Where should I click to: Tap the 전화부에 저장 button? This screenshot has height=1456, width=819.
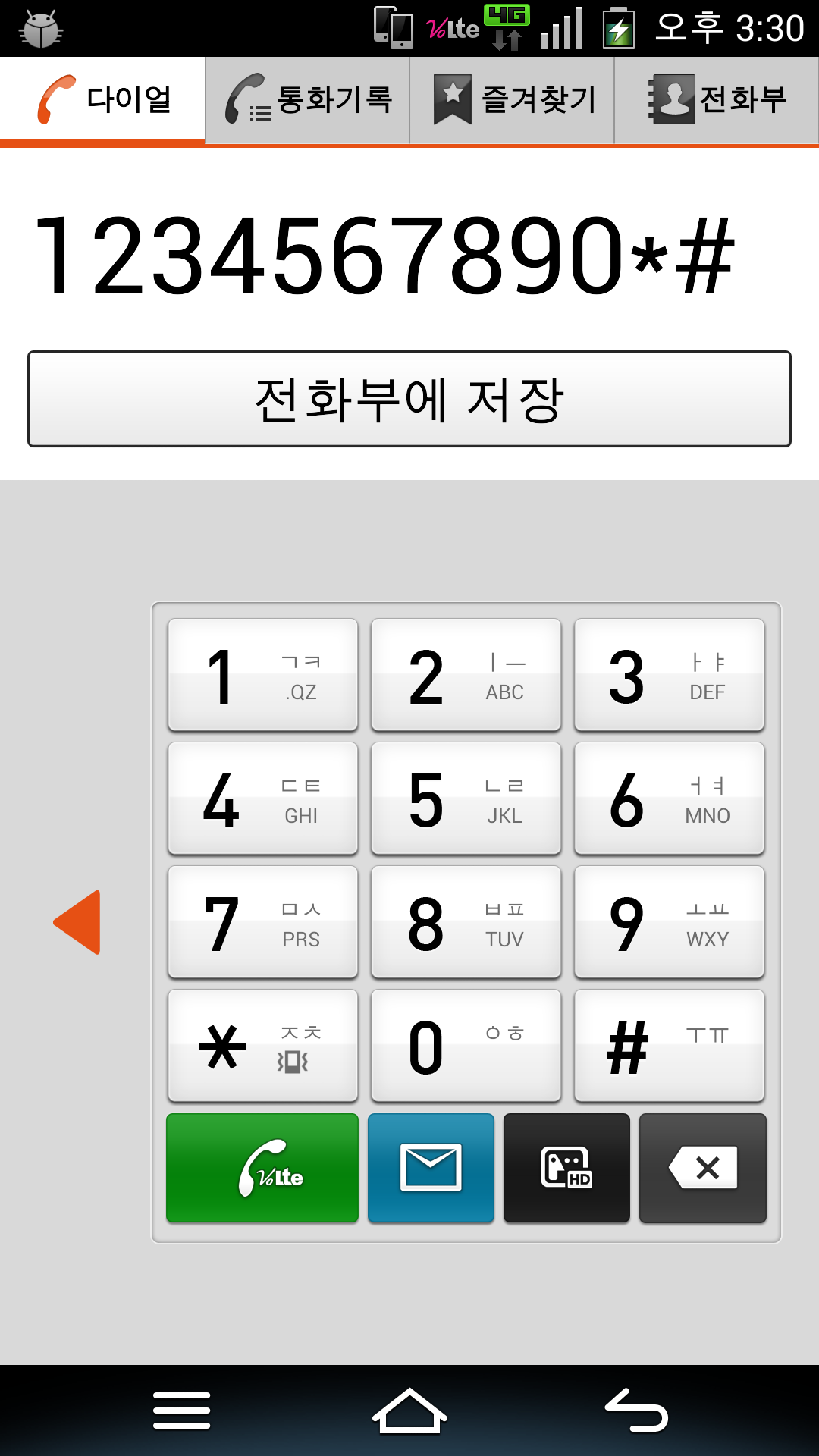tap(409, 399)
